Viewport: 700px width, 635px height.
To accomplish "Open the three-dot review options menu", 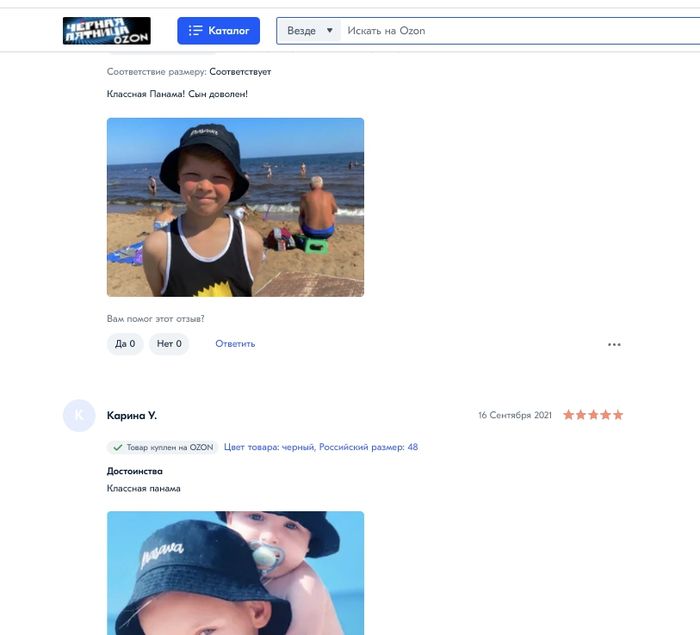I will (614, 344).
